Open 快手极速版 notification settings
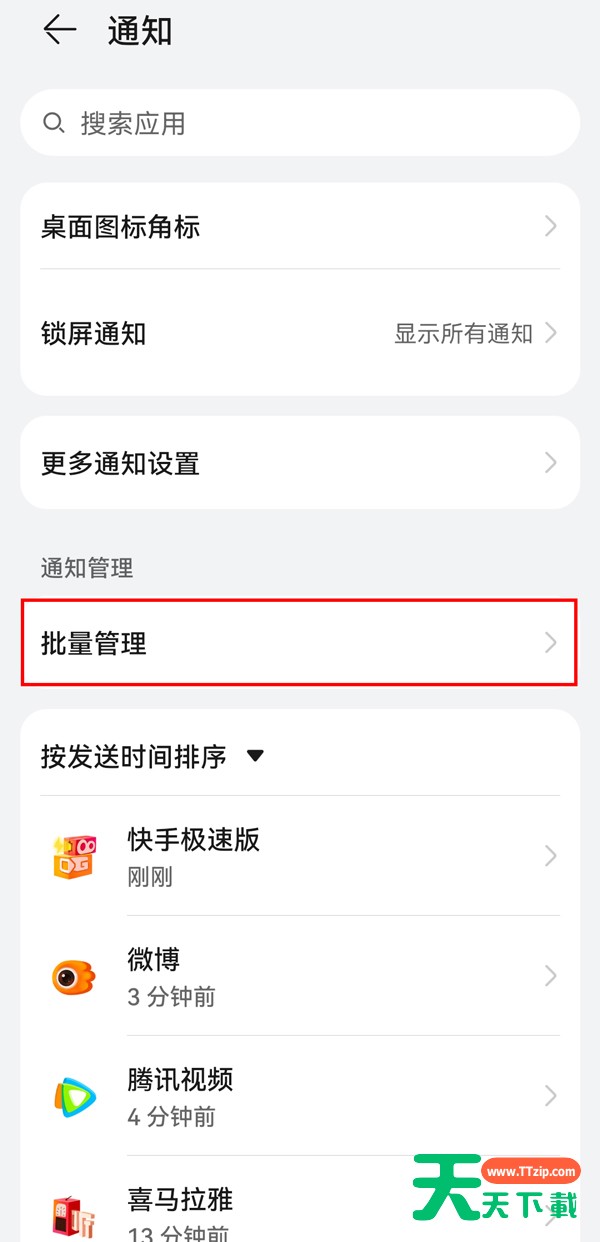Image resolution: width=600 pixels, height=1242 pixels. point(300,856)
